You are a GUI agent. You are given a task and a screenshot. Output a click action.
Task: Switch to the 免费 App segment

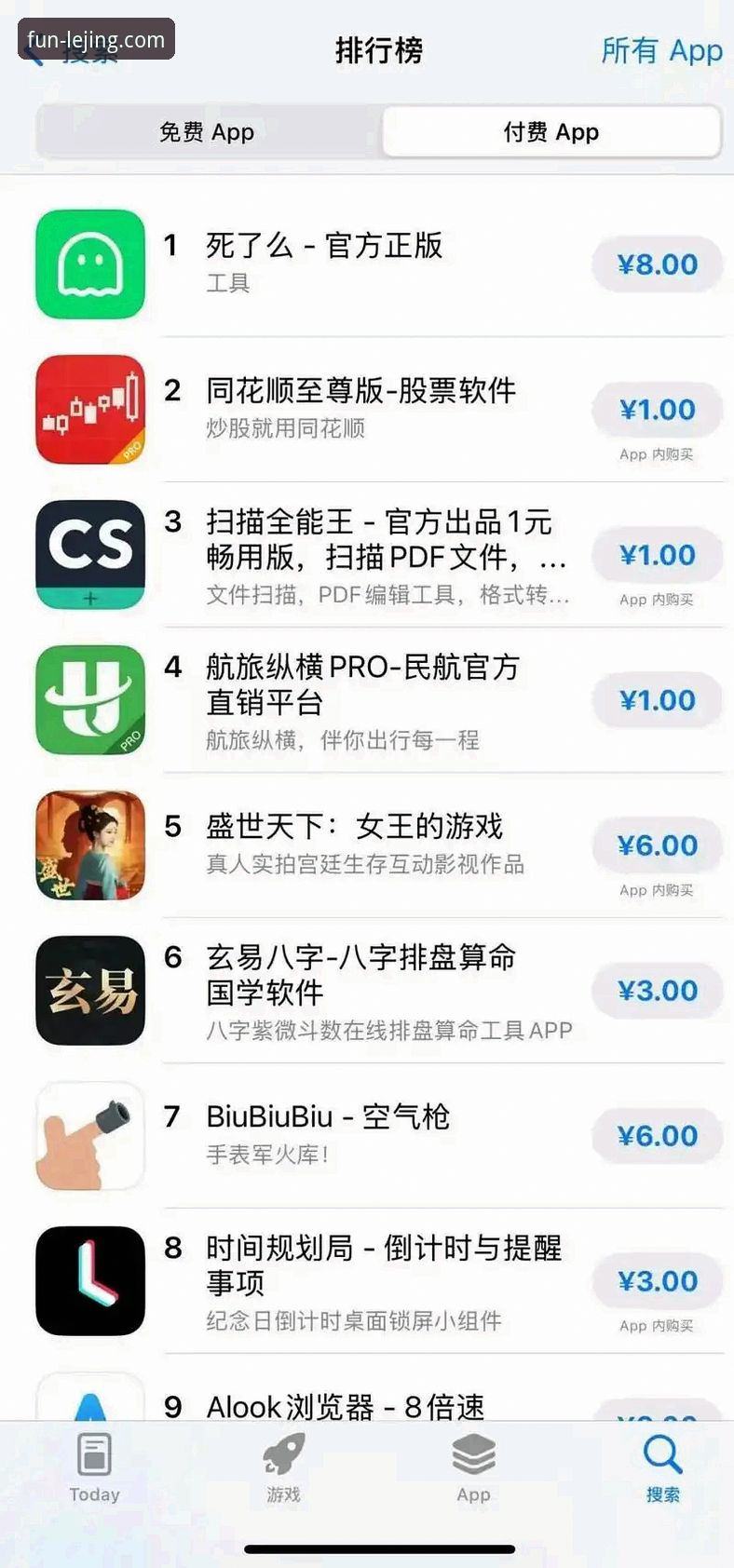coord(207,132)
